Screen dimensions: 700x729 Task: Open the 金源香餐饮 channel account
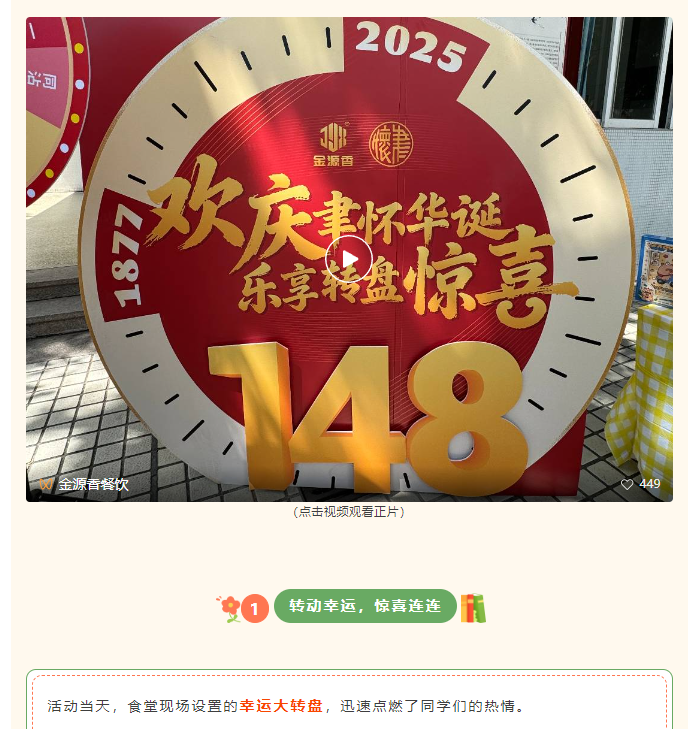84,484
